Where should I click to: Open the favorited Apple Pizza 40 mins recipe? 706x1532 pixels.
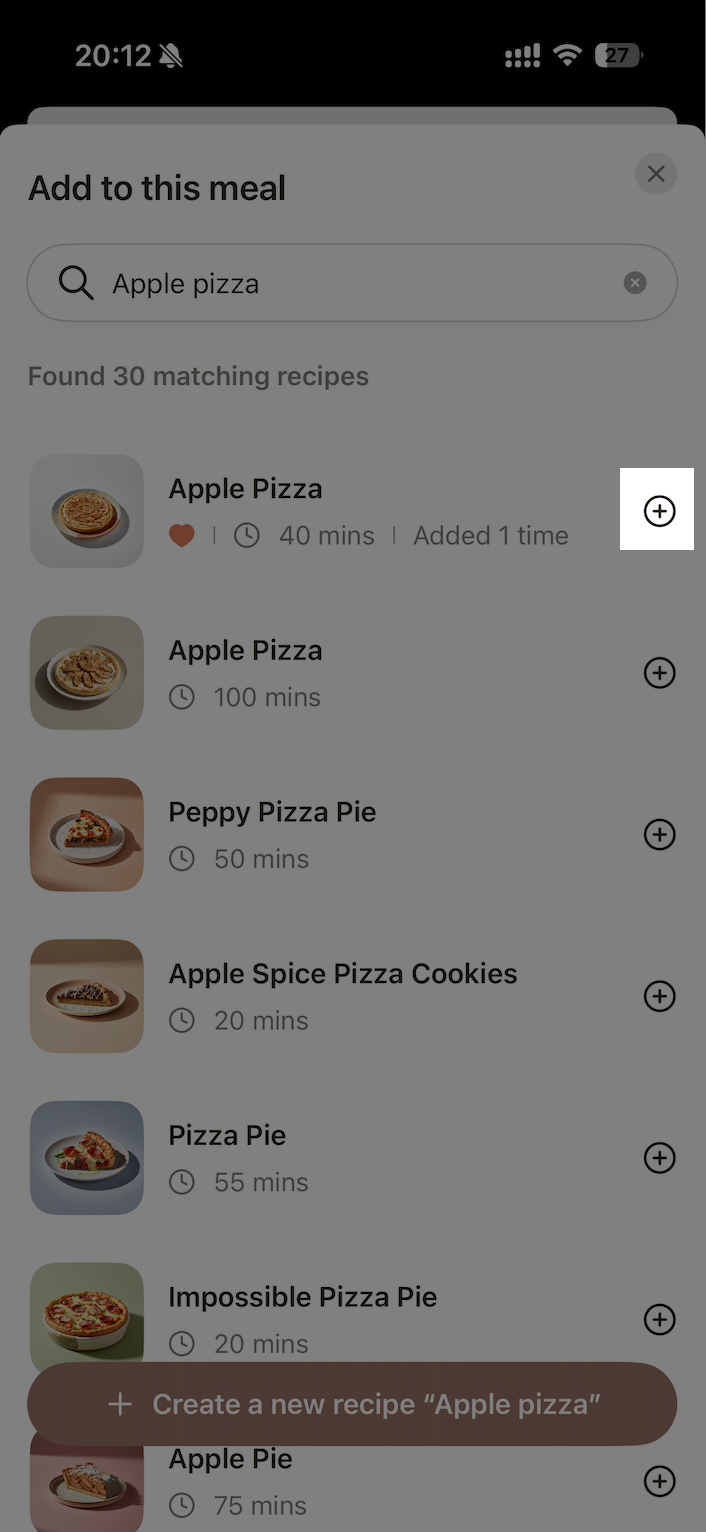300,490
